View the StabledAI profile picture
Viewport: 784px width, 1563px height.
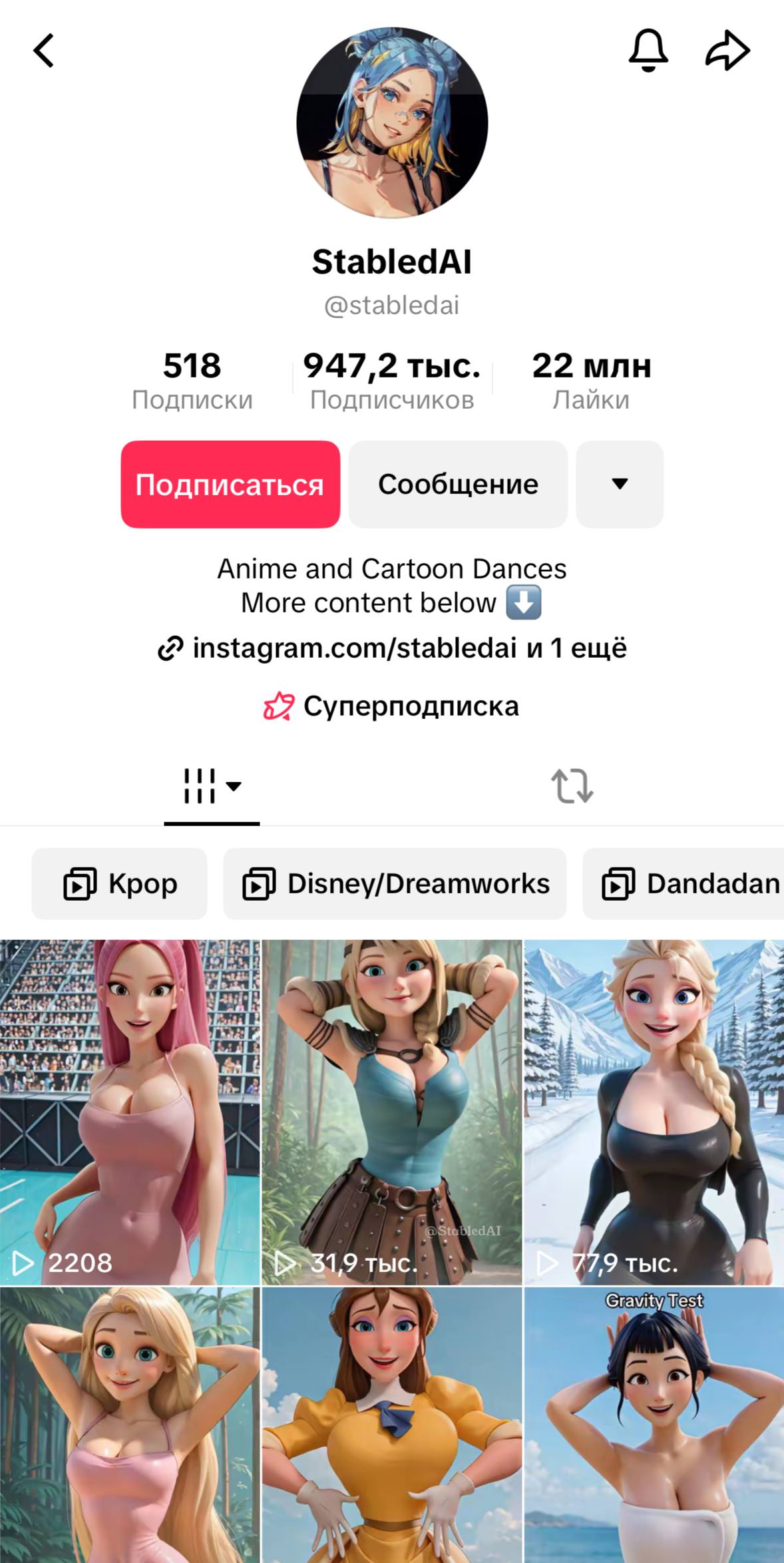click(x=392, y=122)
